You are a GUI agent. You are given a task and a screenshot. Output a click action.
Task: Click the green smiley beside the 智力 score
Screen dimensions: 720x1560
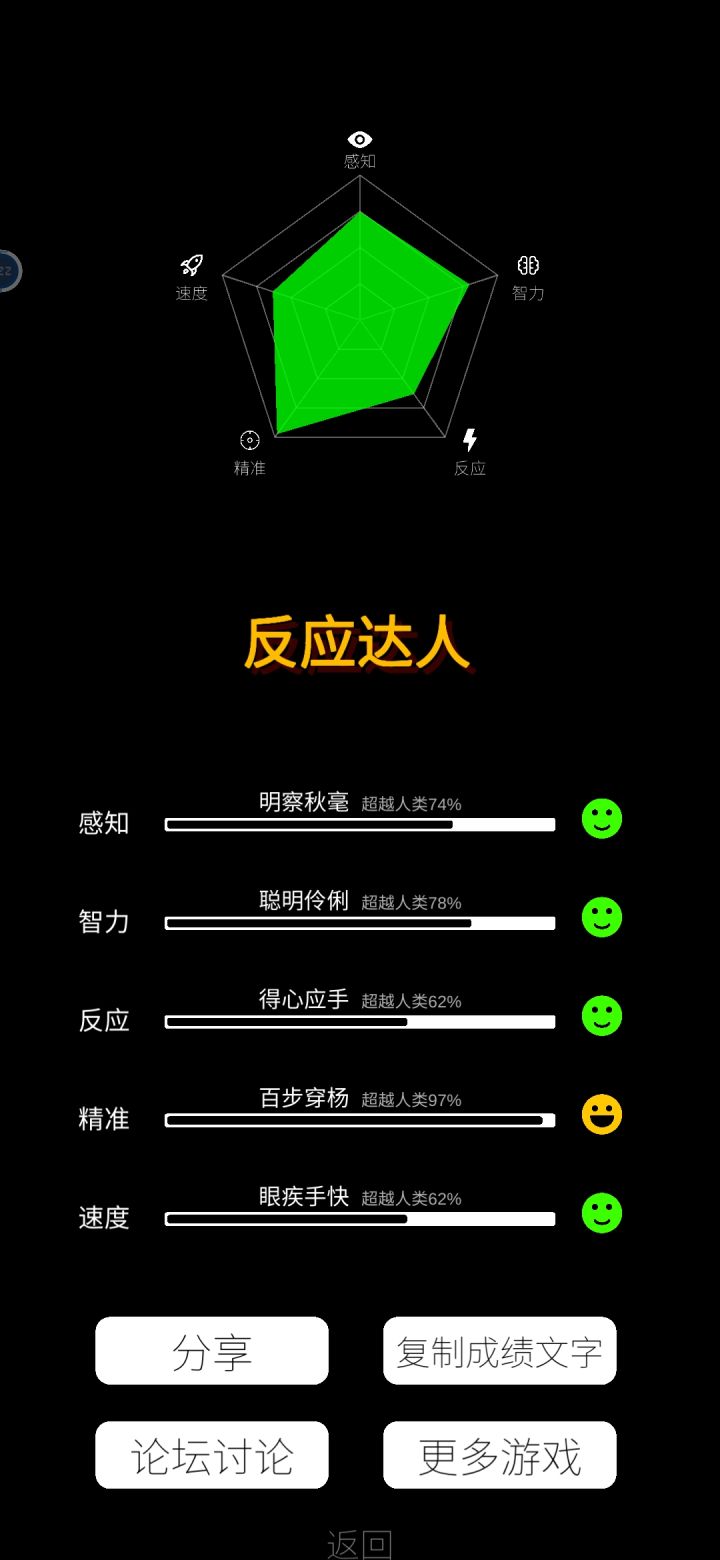601,917
